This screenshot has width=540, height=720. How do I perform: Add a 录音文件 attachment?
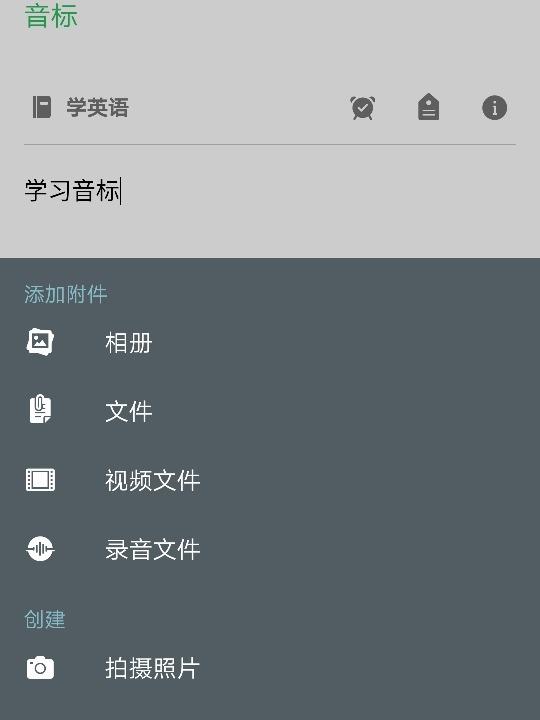click(x=270, y=549)
